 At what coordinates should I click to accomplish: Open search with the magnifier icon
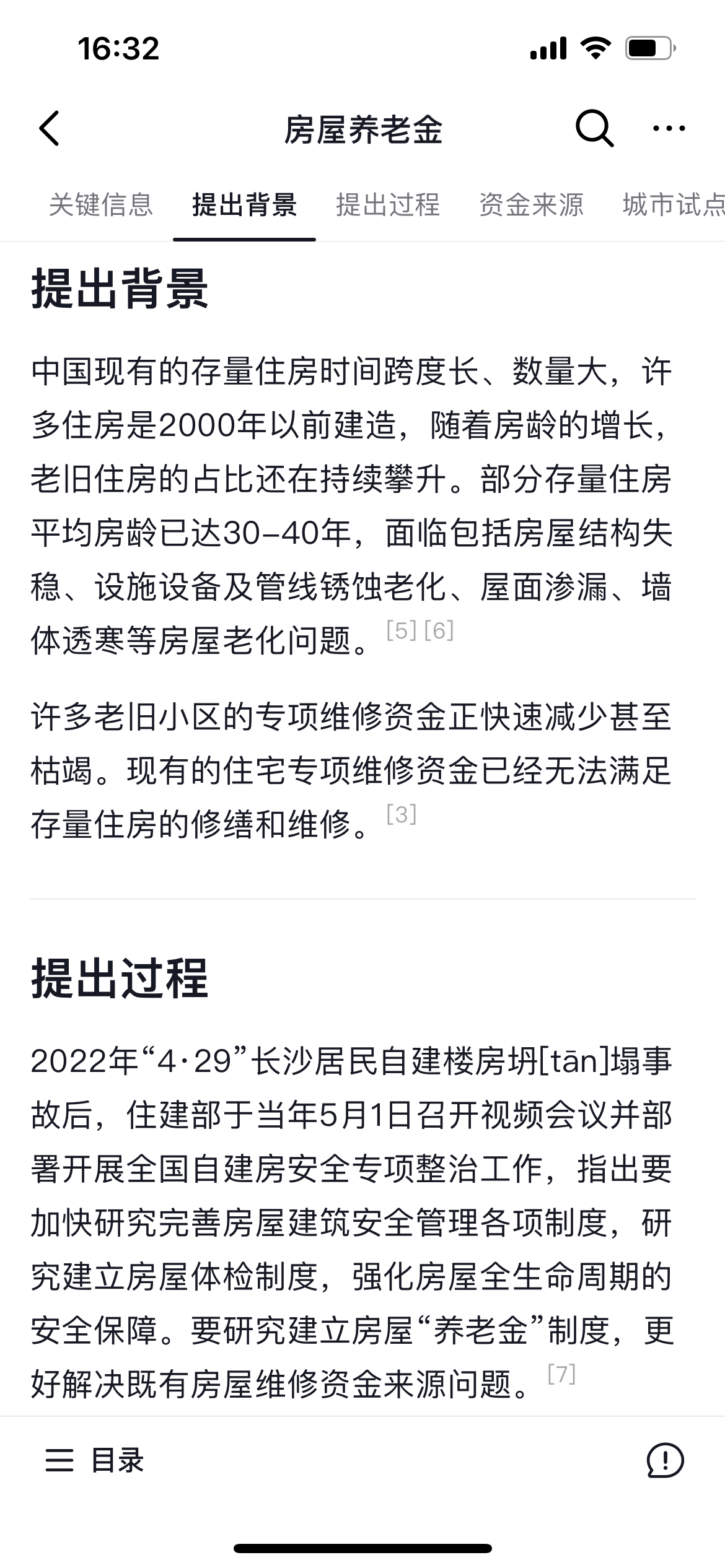pyautogui.click(x=594, y=129)
